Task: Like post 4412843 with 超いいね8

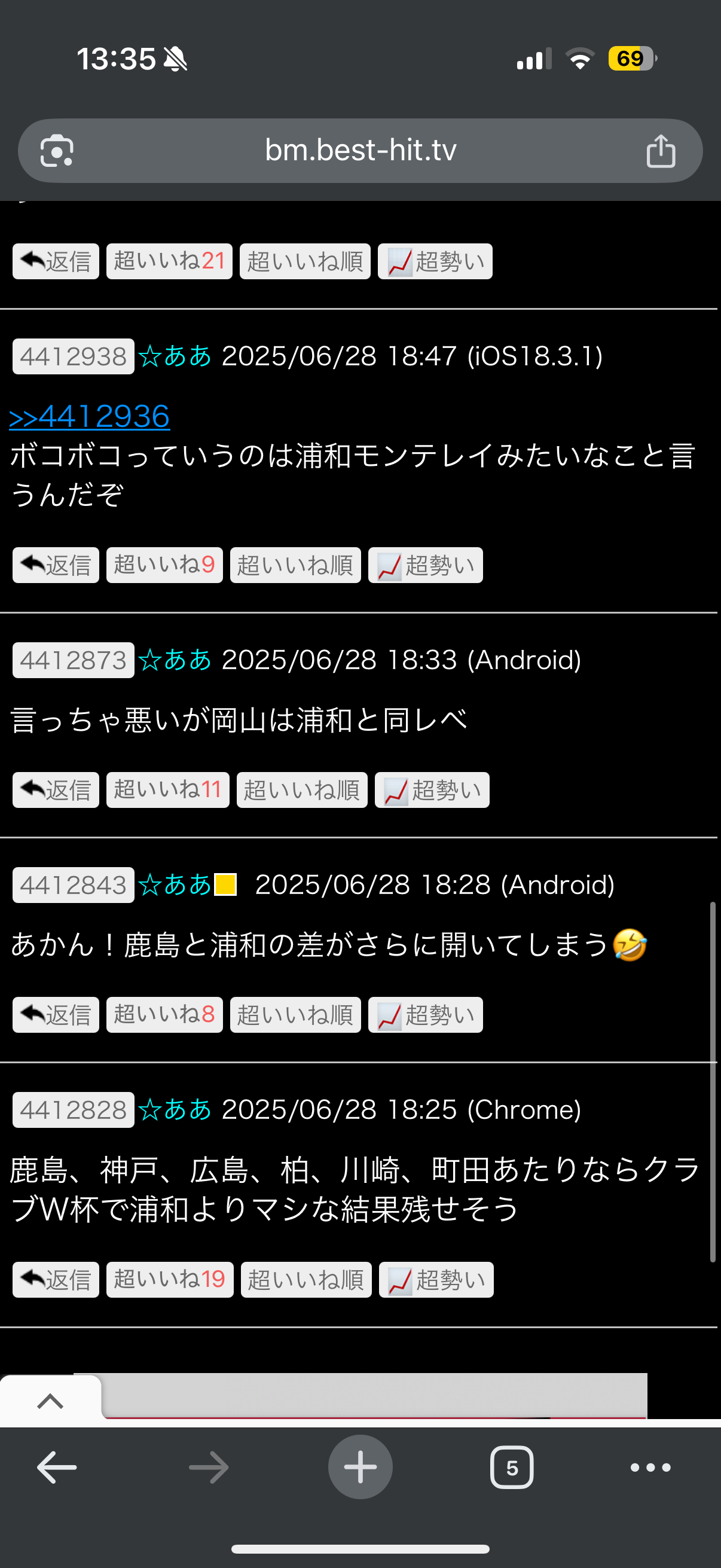Action: [x=164, y=1015]
